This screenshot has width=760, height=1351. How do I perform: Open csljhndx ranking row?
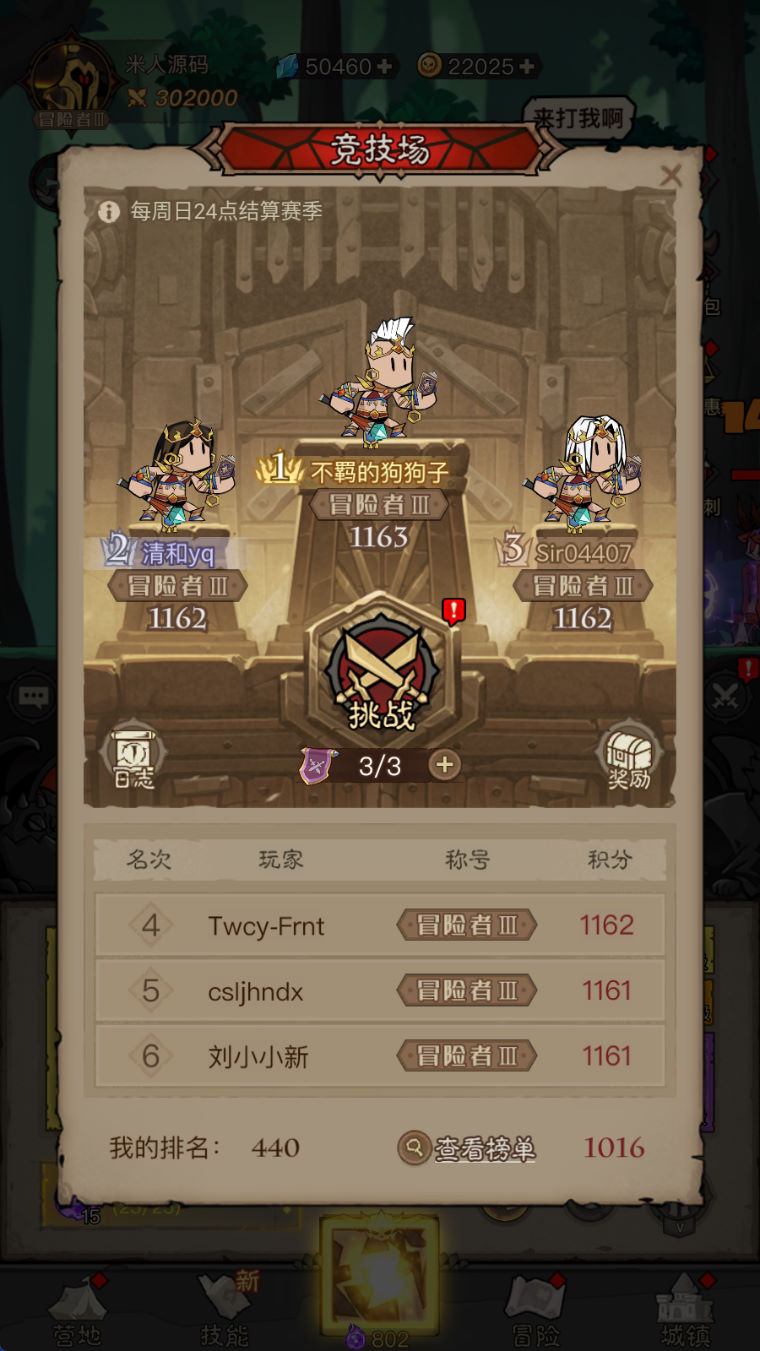pos(380,990)
